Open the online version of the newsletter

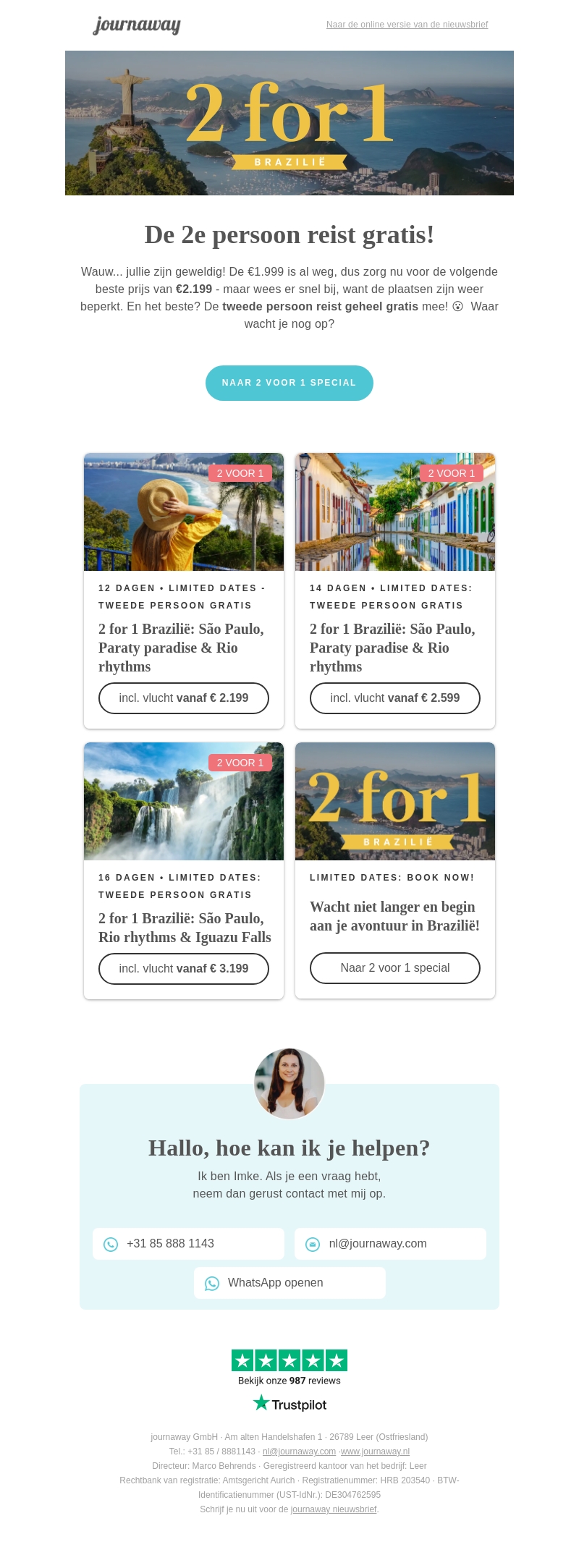point(407,25)
